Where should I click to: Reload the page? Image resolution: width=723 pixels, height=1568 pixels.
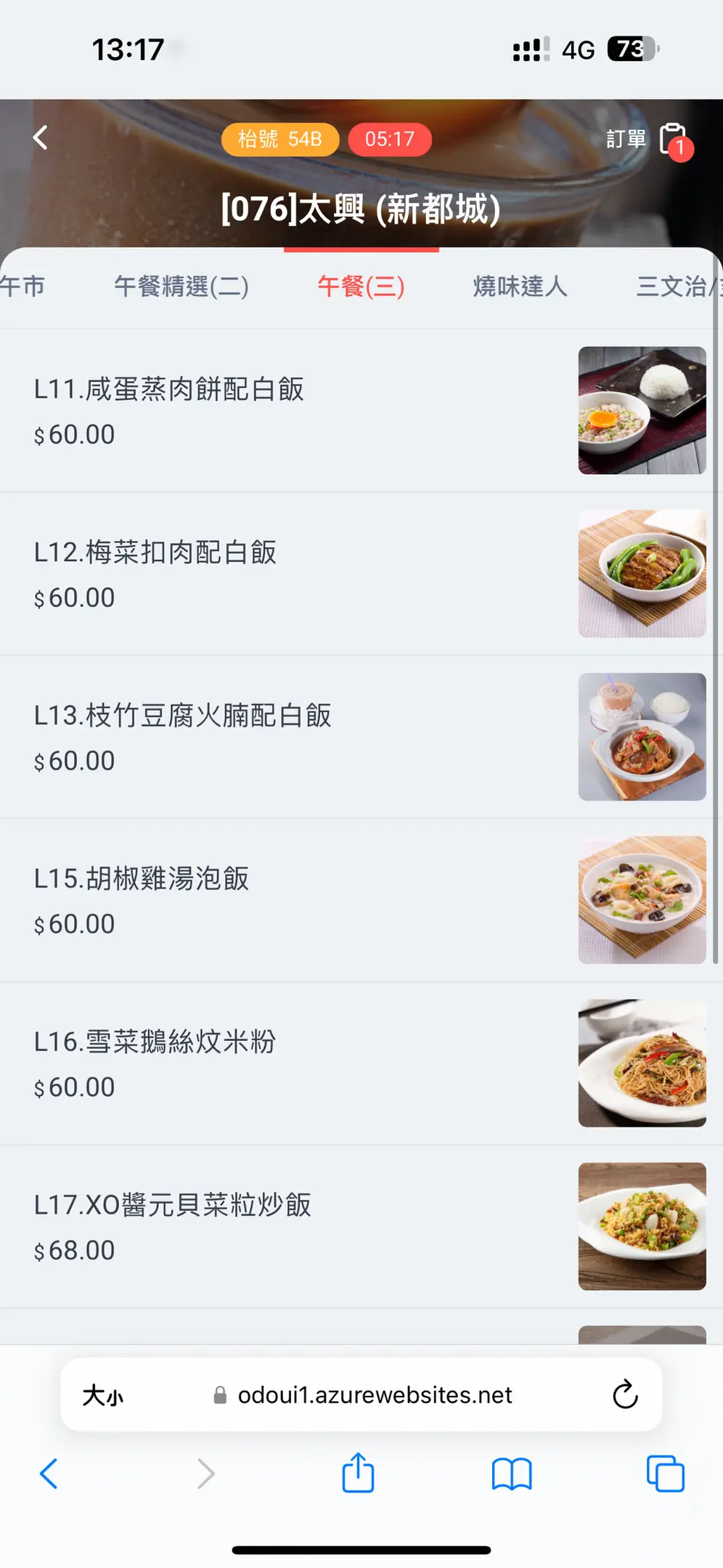click(x=625, y=1395)
